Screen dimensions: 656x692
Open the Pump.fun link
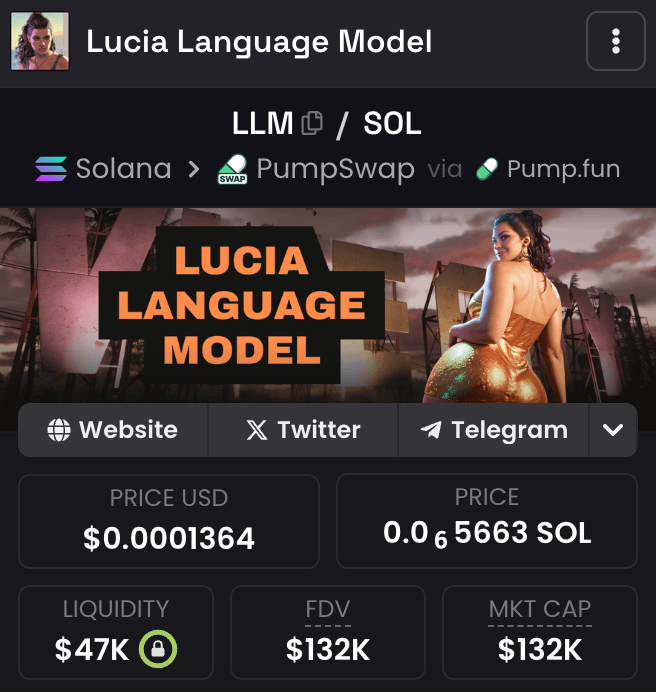pos(548,169)
